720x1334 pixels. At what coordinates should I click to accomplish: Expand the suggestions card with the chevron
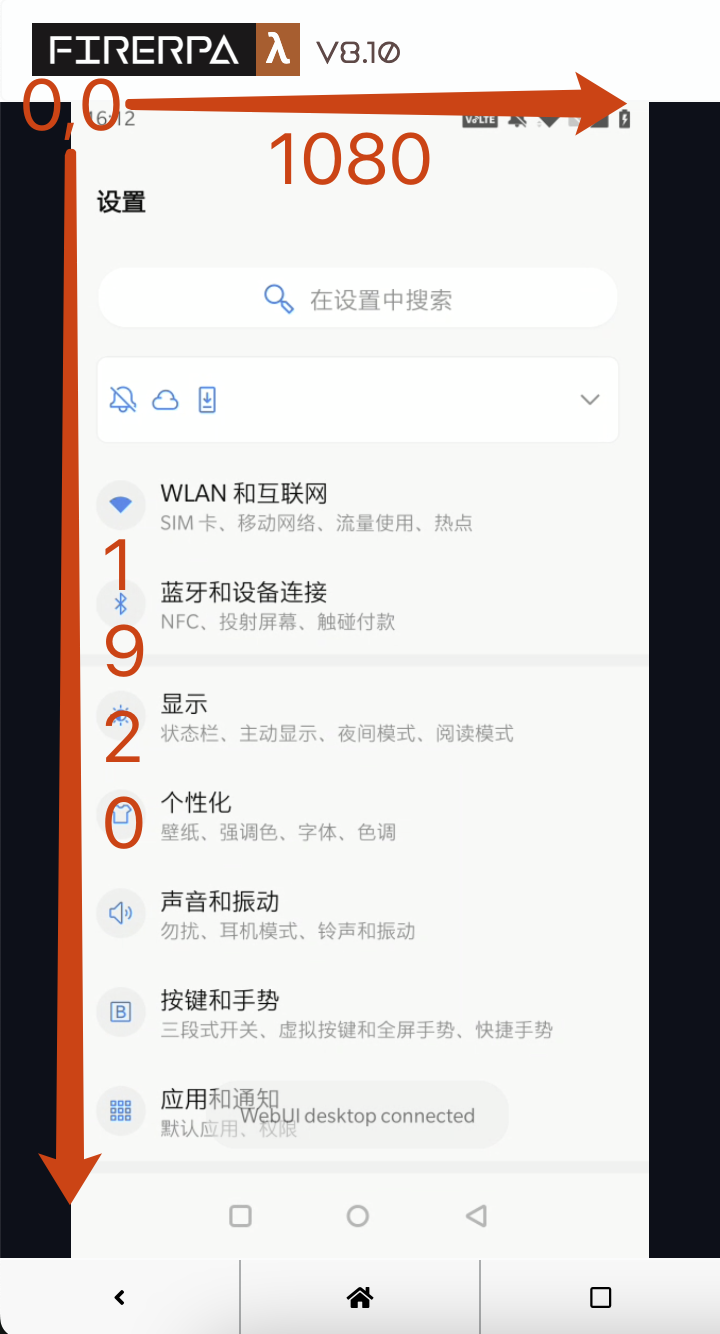coord(590,400)
